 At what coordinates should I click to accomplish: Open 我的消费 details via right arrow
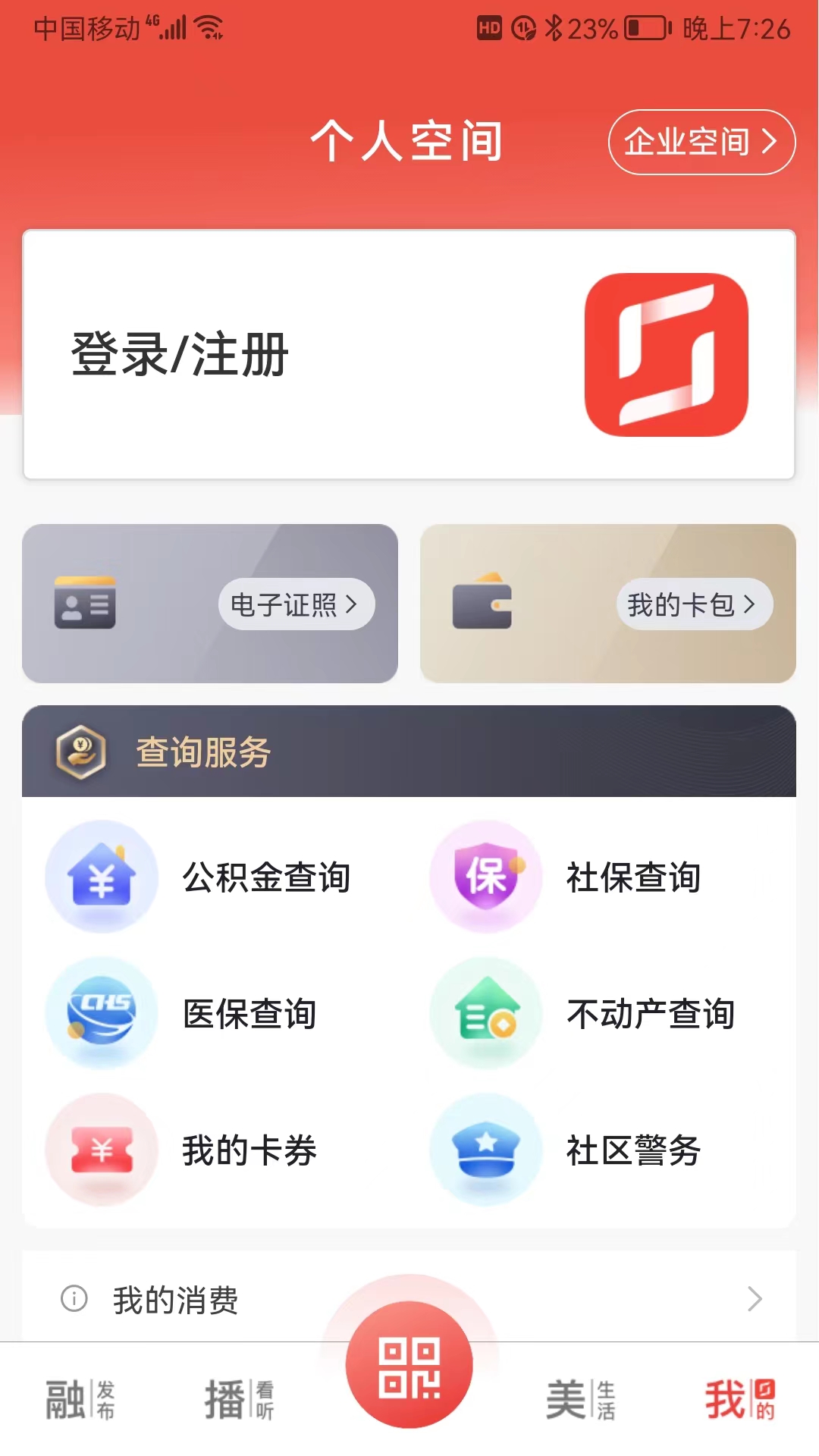tap(753, 1299)
